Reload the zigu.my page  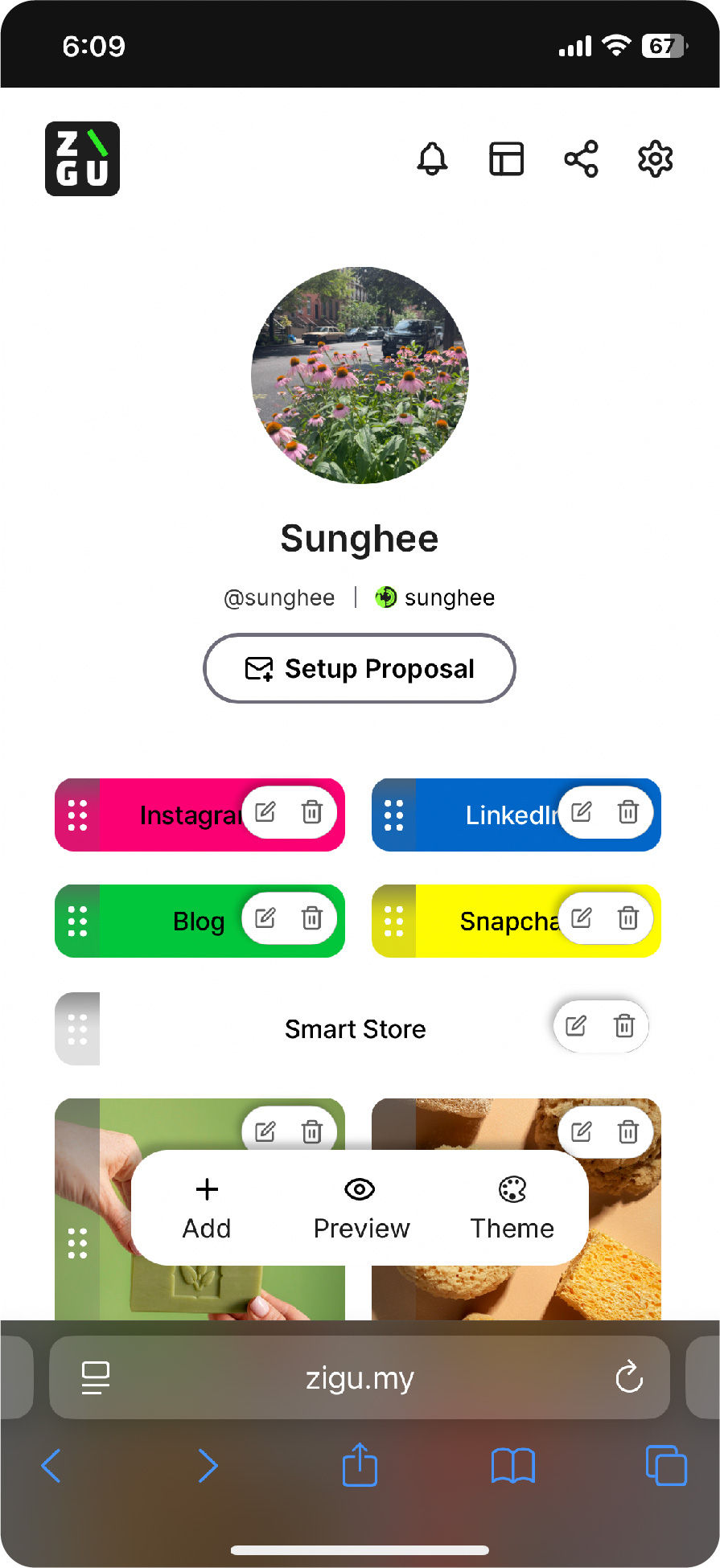coord(629,1377)
